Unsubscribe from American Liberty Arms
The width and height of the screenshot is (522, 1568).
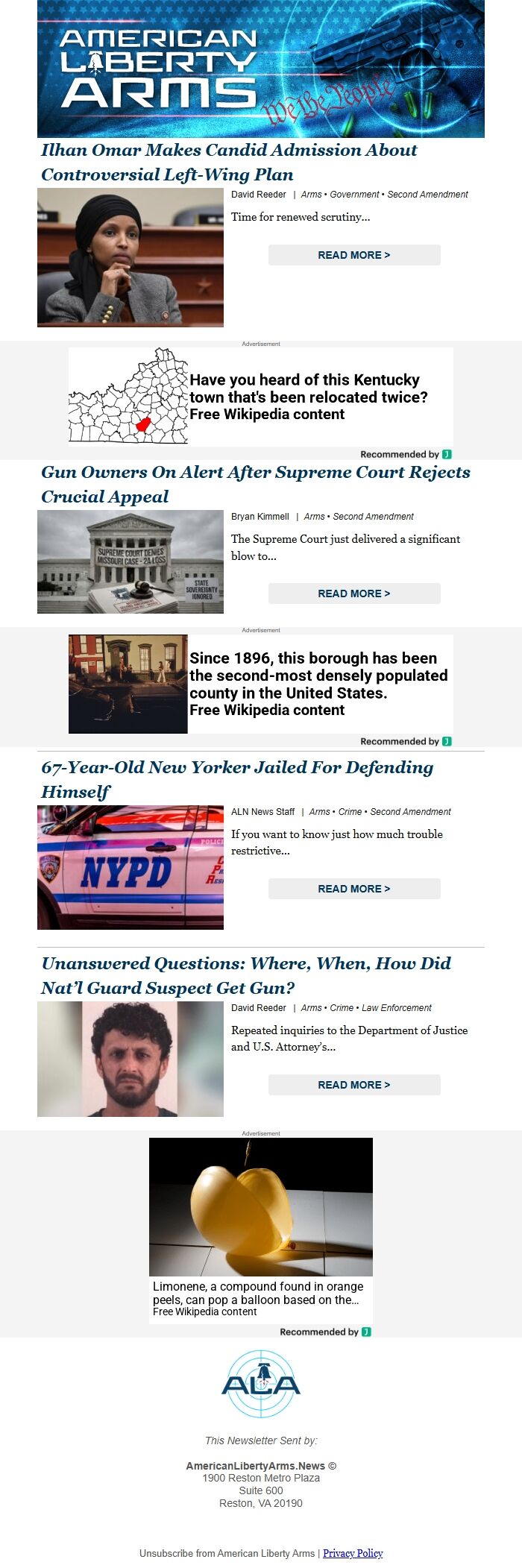227,1553
